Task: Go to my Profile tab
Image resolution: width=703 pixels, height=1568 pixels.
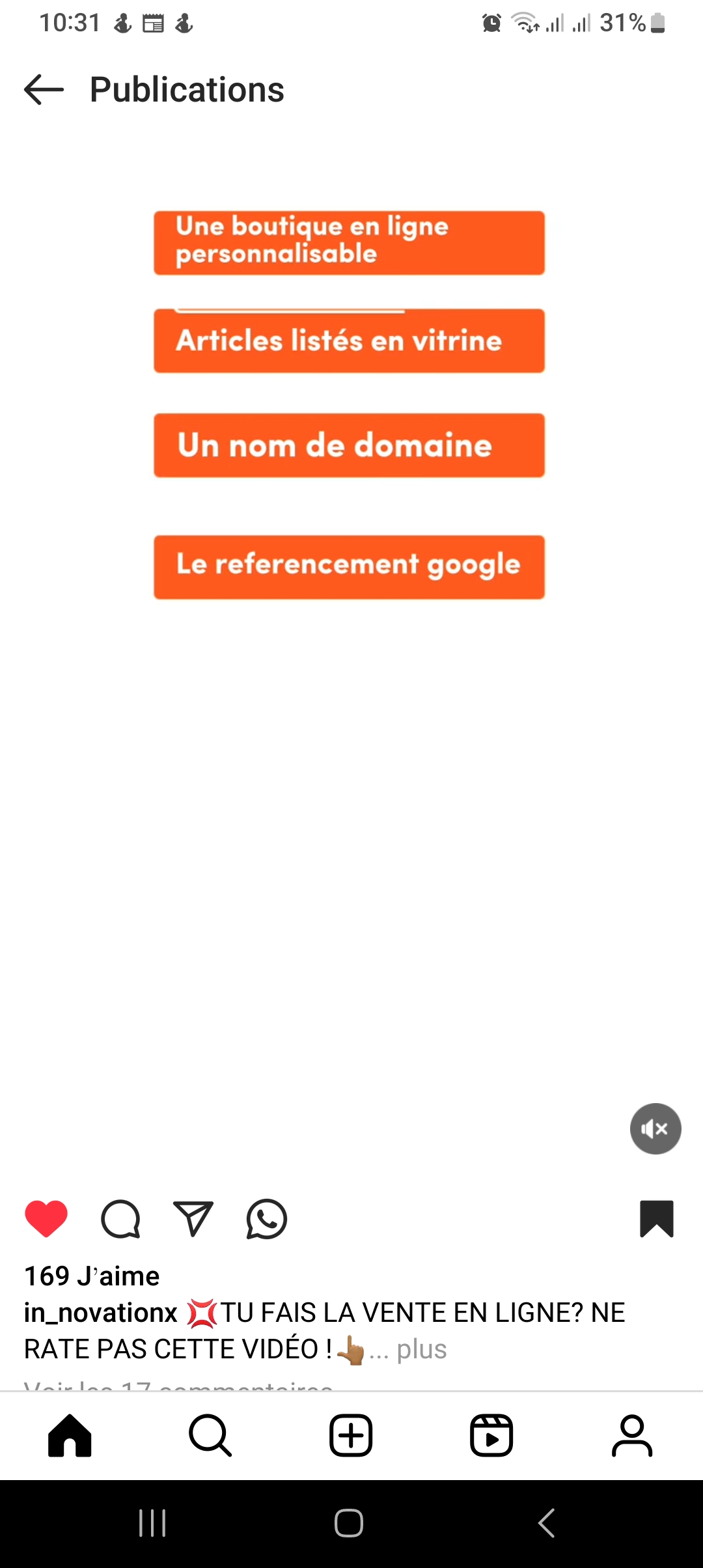Action: (x=631, y=1435)
